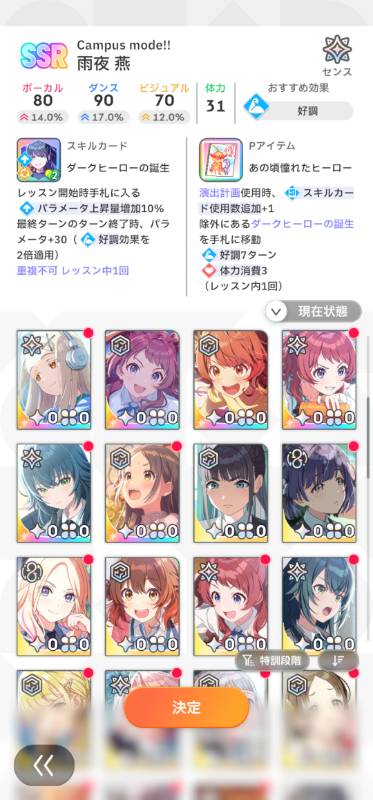Expand the 現在状態 dropdown

[x=313, y=311]
